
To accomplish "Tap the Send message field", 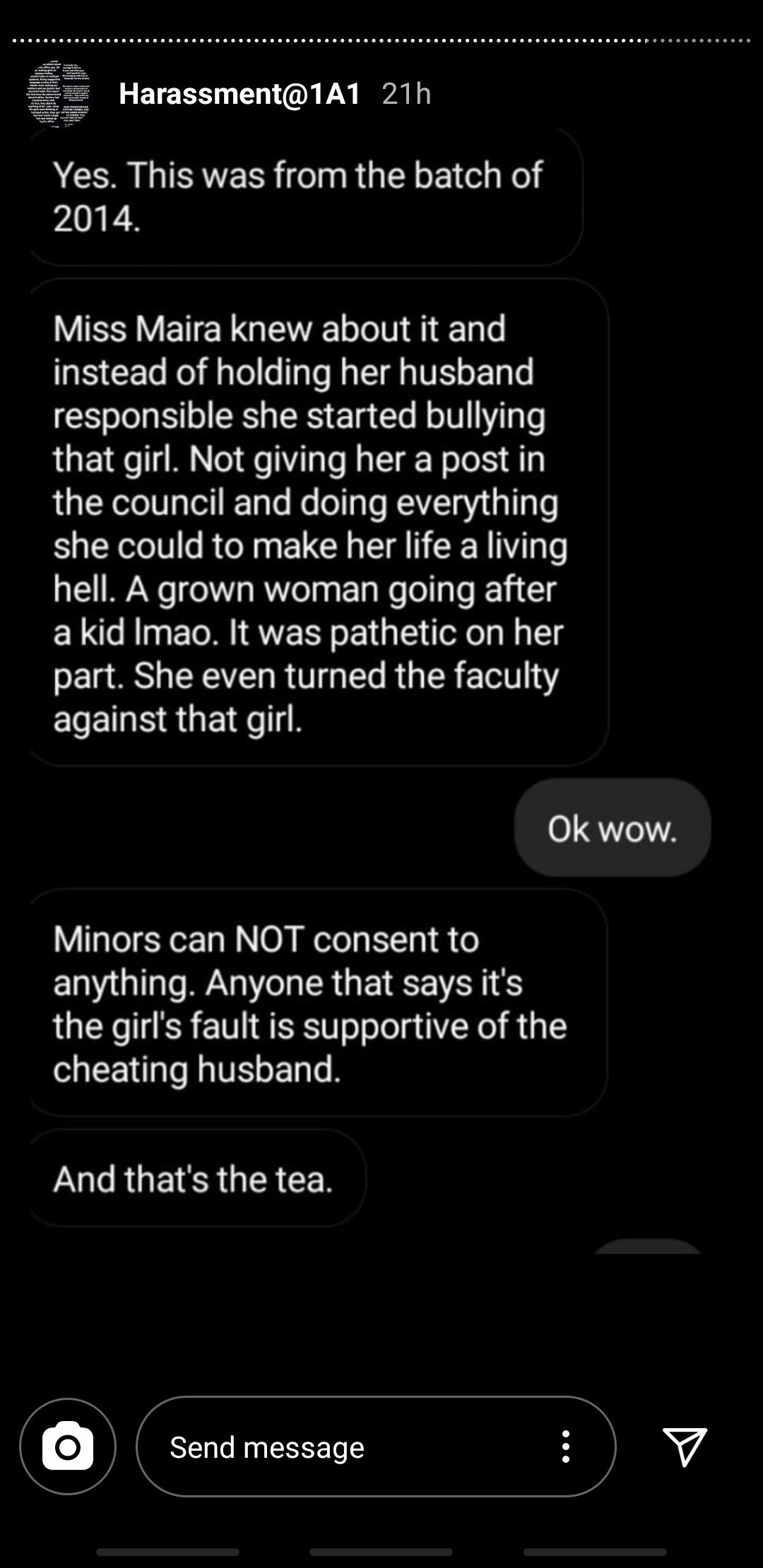I will point(339,1447).
